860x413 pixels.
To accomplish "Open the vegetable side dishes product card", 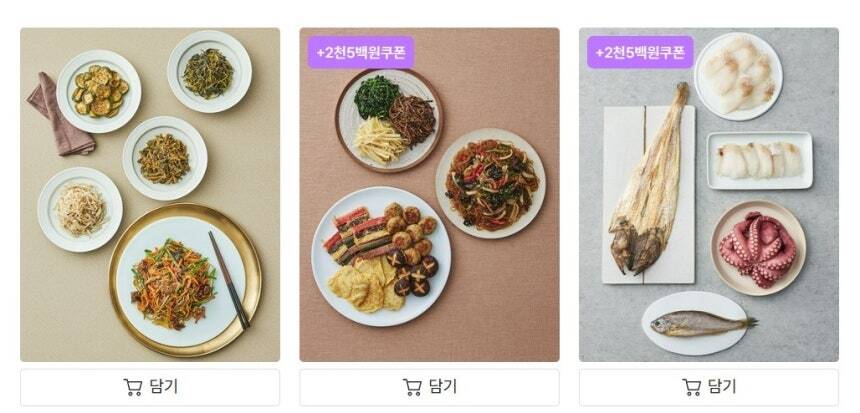I will pyautogui.click(x=150, y=195).
